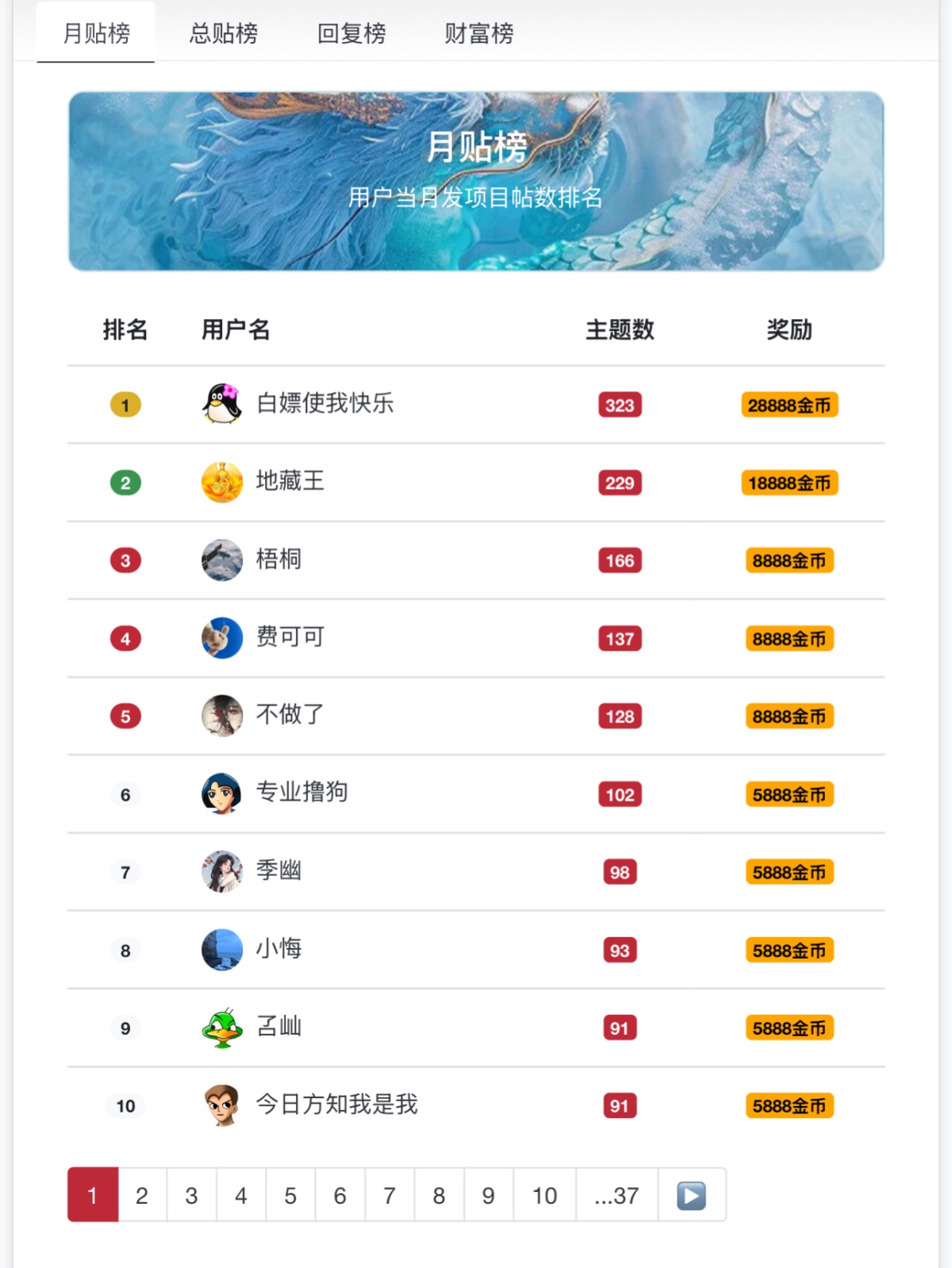Go to page 2
The width and height of the screenshot is (952, 1268).
[142, 1195]
